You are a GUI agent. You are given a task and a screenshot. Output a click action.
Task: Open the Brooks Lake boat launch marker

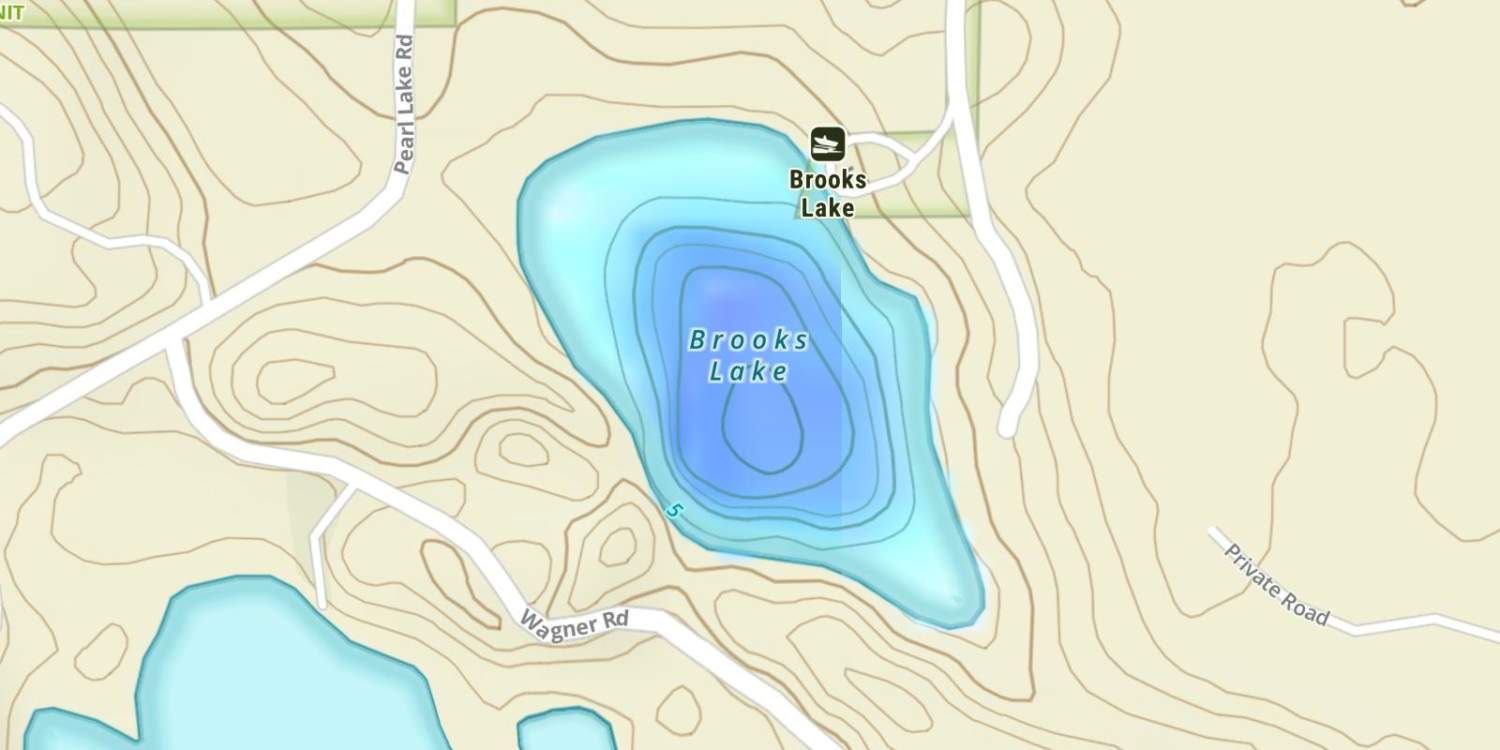(x=827, y=145)
